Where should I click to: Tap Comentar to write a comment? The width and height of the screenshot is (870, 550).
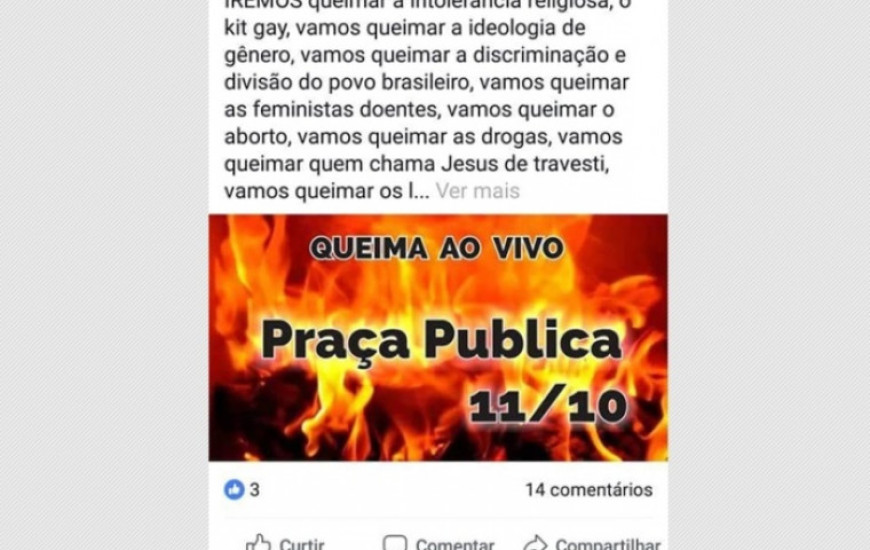[439, 543]
